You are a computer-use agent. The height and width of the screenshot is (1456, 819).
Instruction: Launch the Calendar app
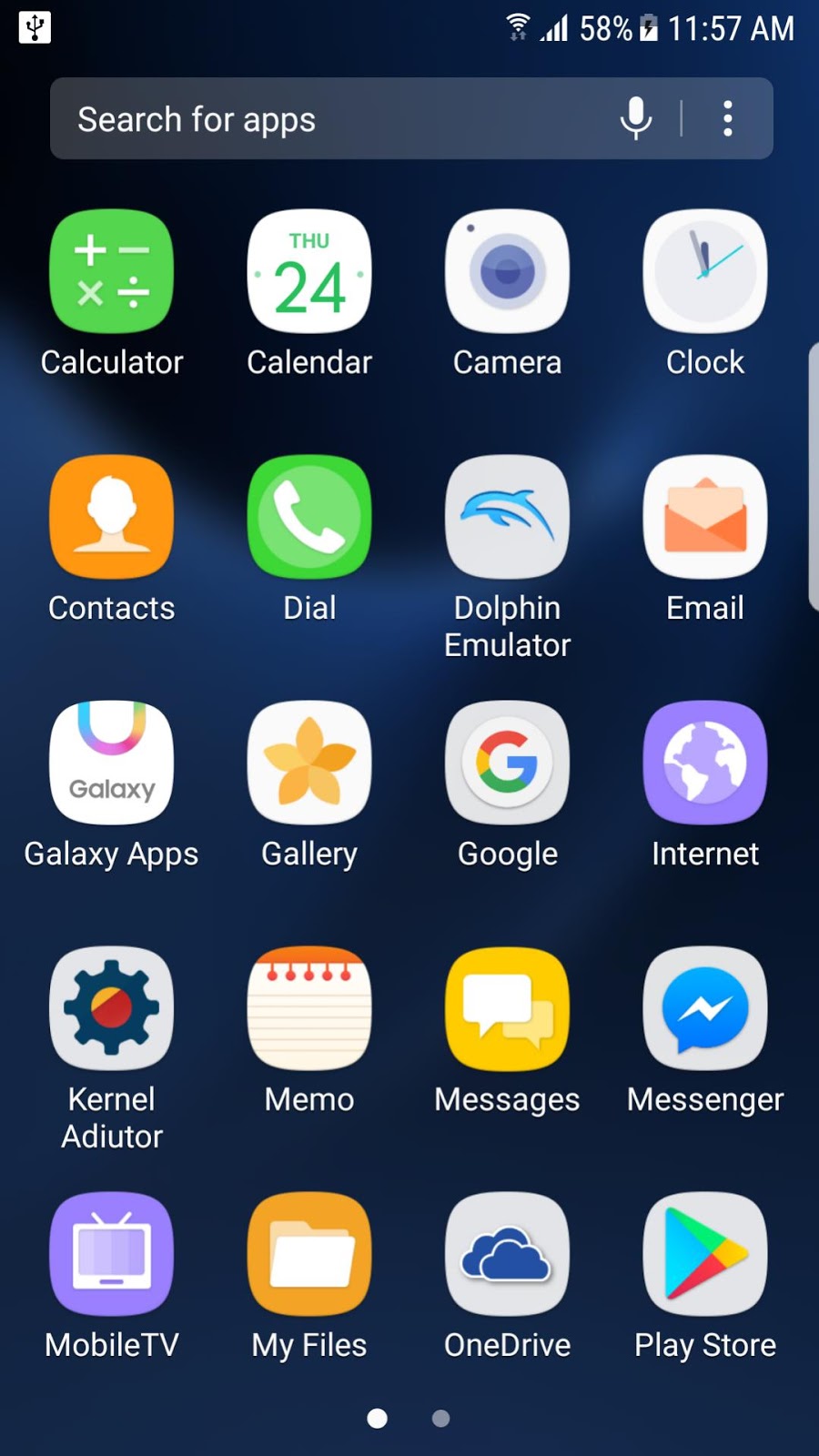(x=309, y=272)
